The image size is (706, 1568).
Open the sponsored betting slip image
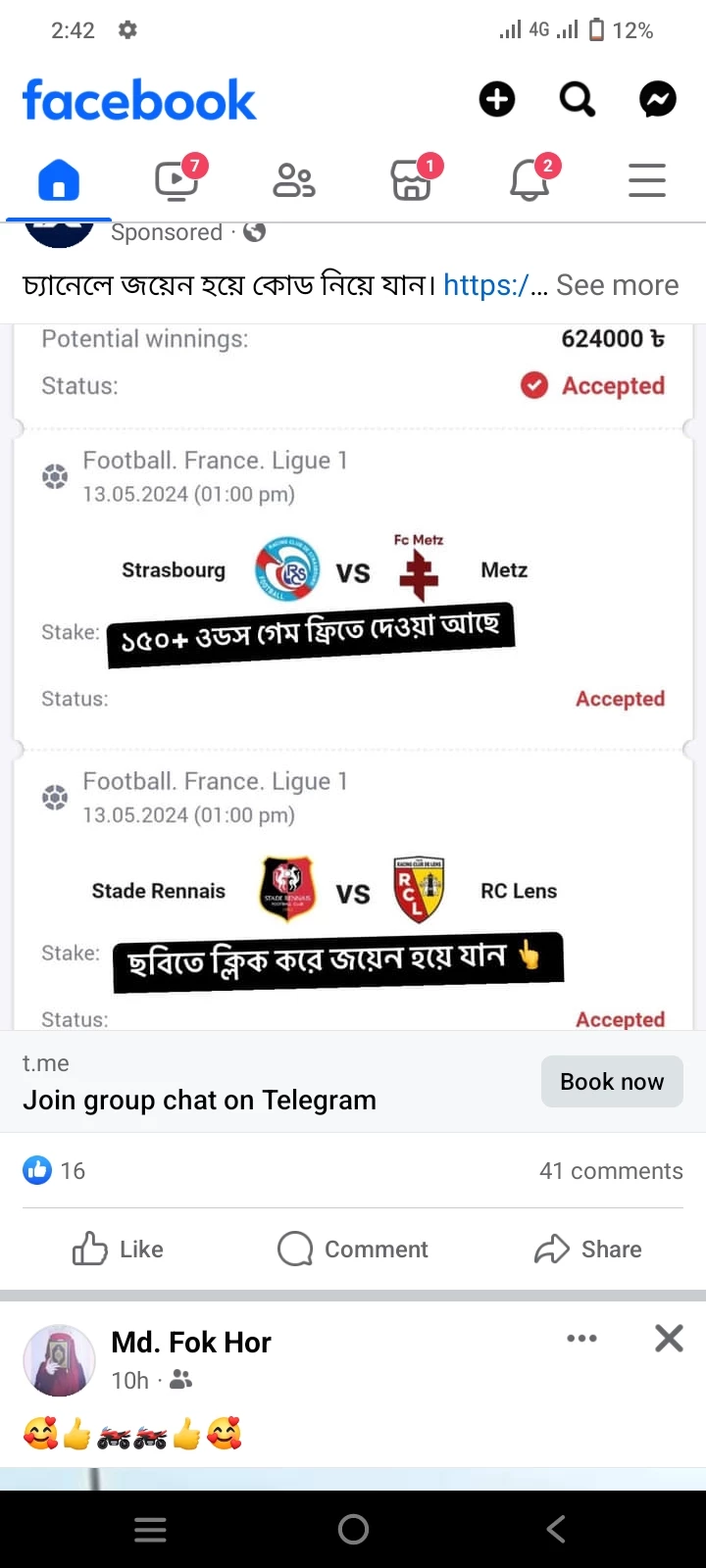[353, 676]
